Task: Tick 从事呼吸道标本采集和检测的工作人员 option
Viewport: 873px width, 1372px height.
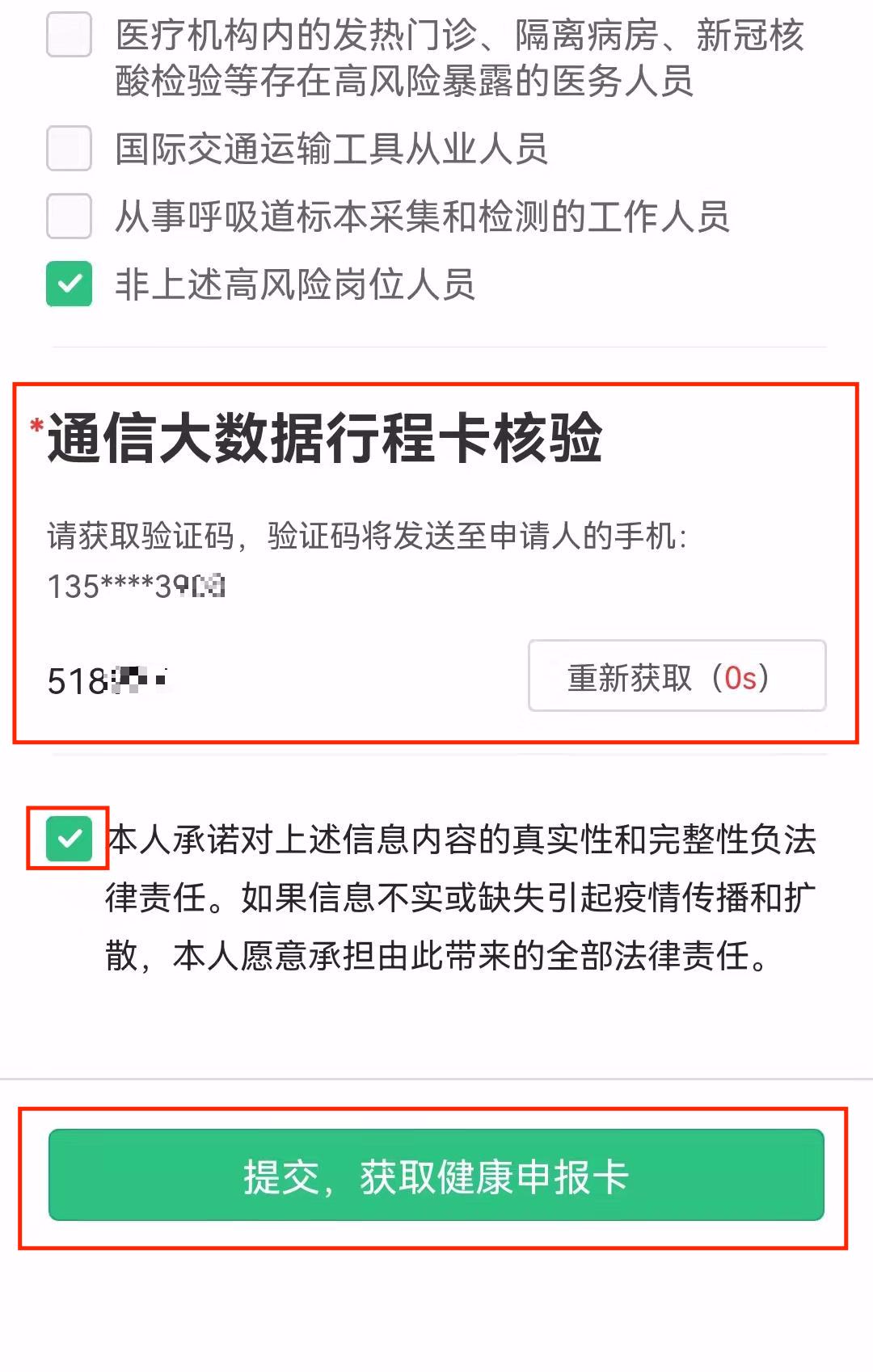Action: [70, 217]
